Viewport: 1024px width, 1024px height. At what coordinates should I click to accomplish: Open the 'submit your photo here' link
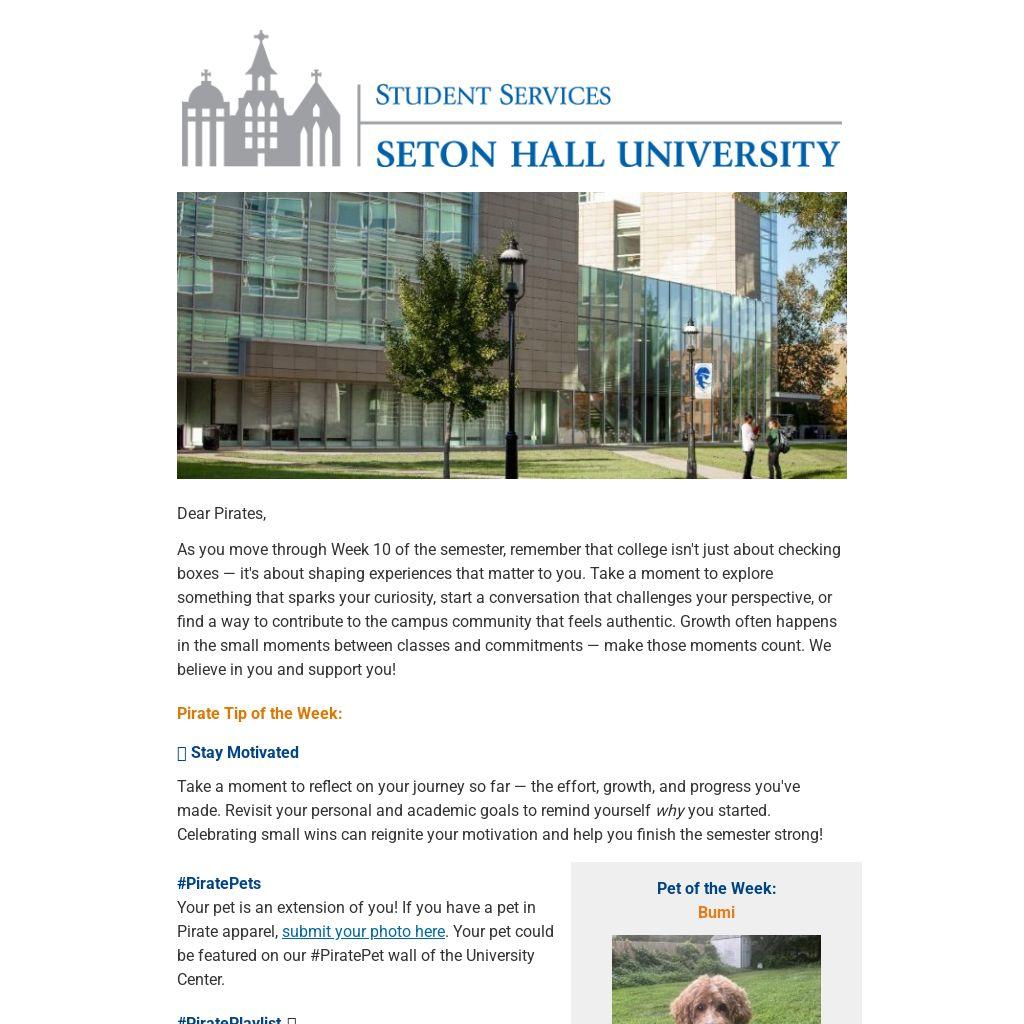pyautogui.click(x=363, y=931)
